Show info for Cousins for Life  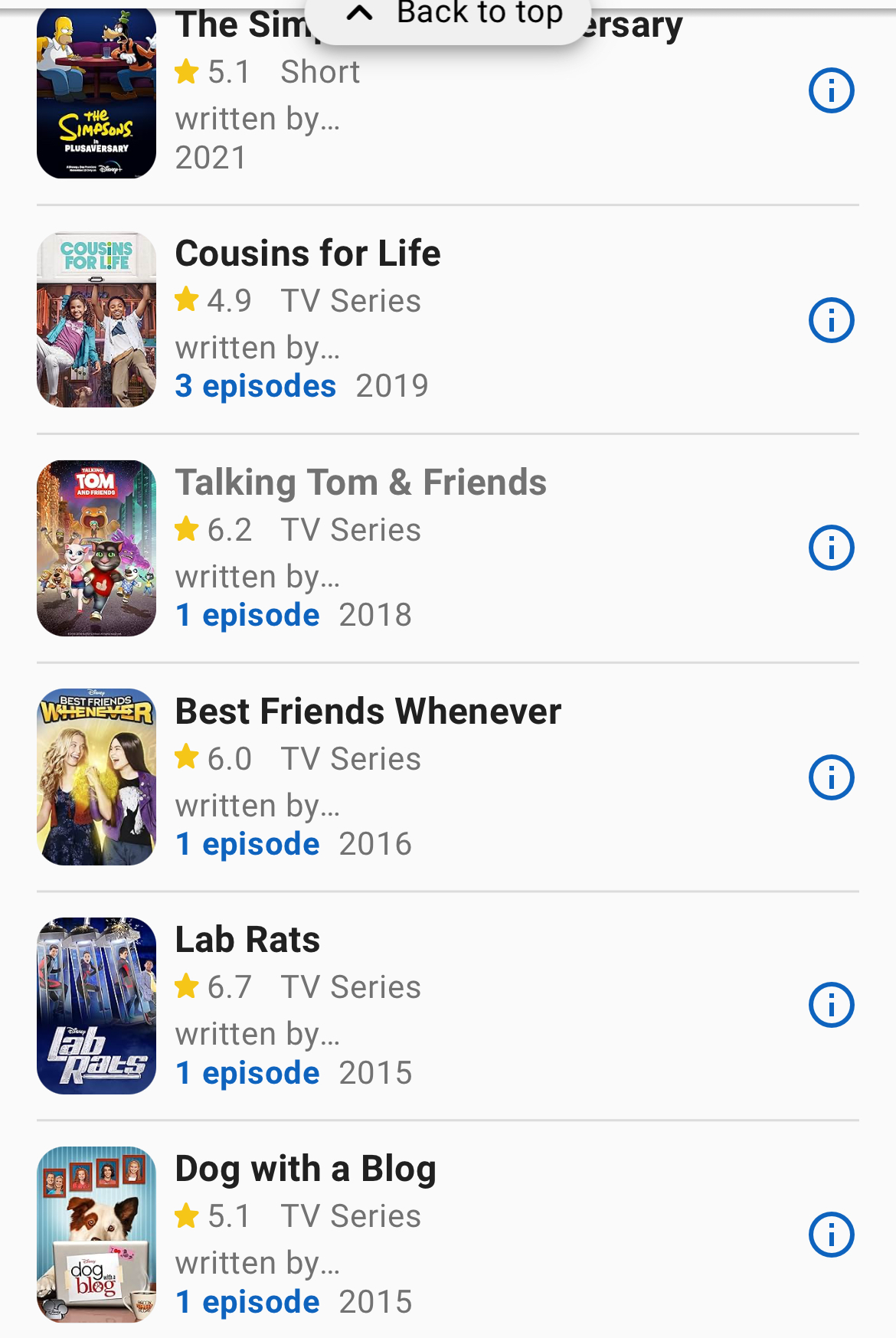pos(831,319)
